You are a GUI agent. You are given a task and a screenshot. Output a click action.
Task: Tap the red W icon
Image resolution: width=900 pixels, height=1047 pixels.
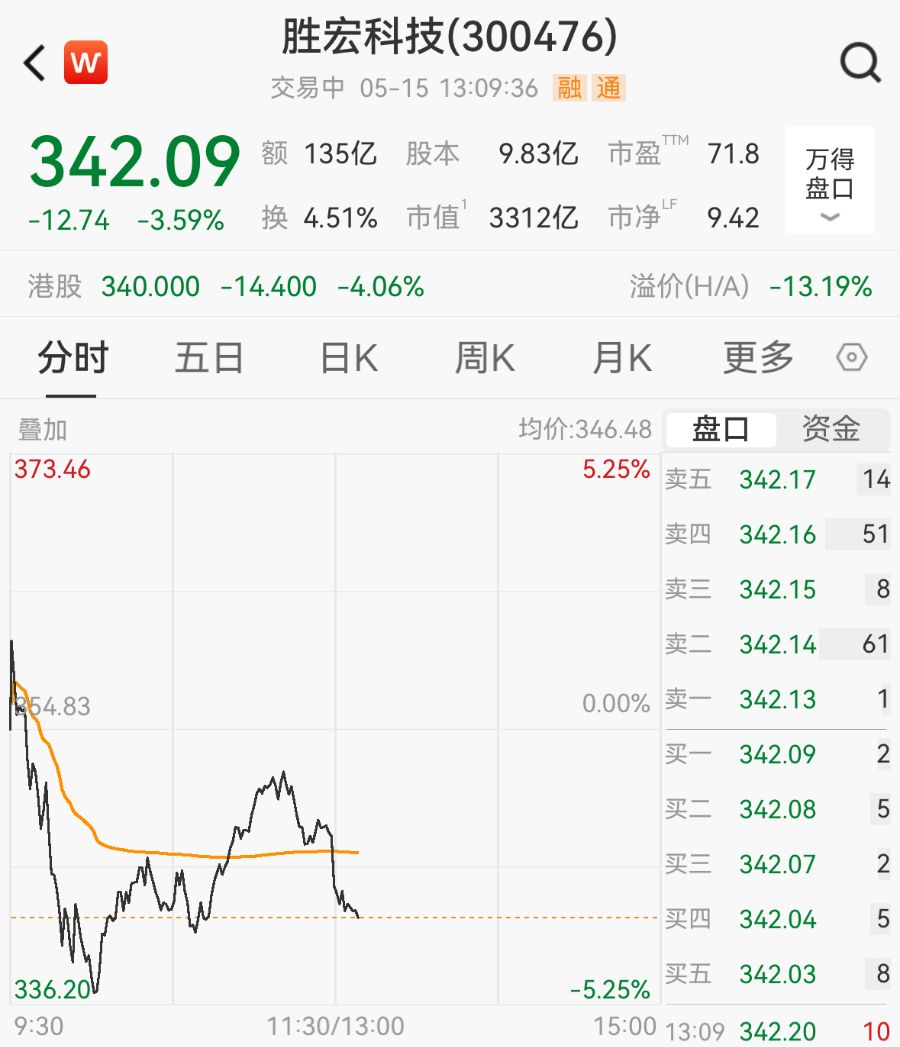click(85, 63)
